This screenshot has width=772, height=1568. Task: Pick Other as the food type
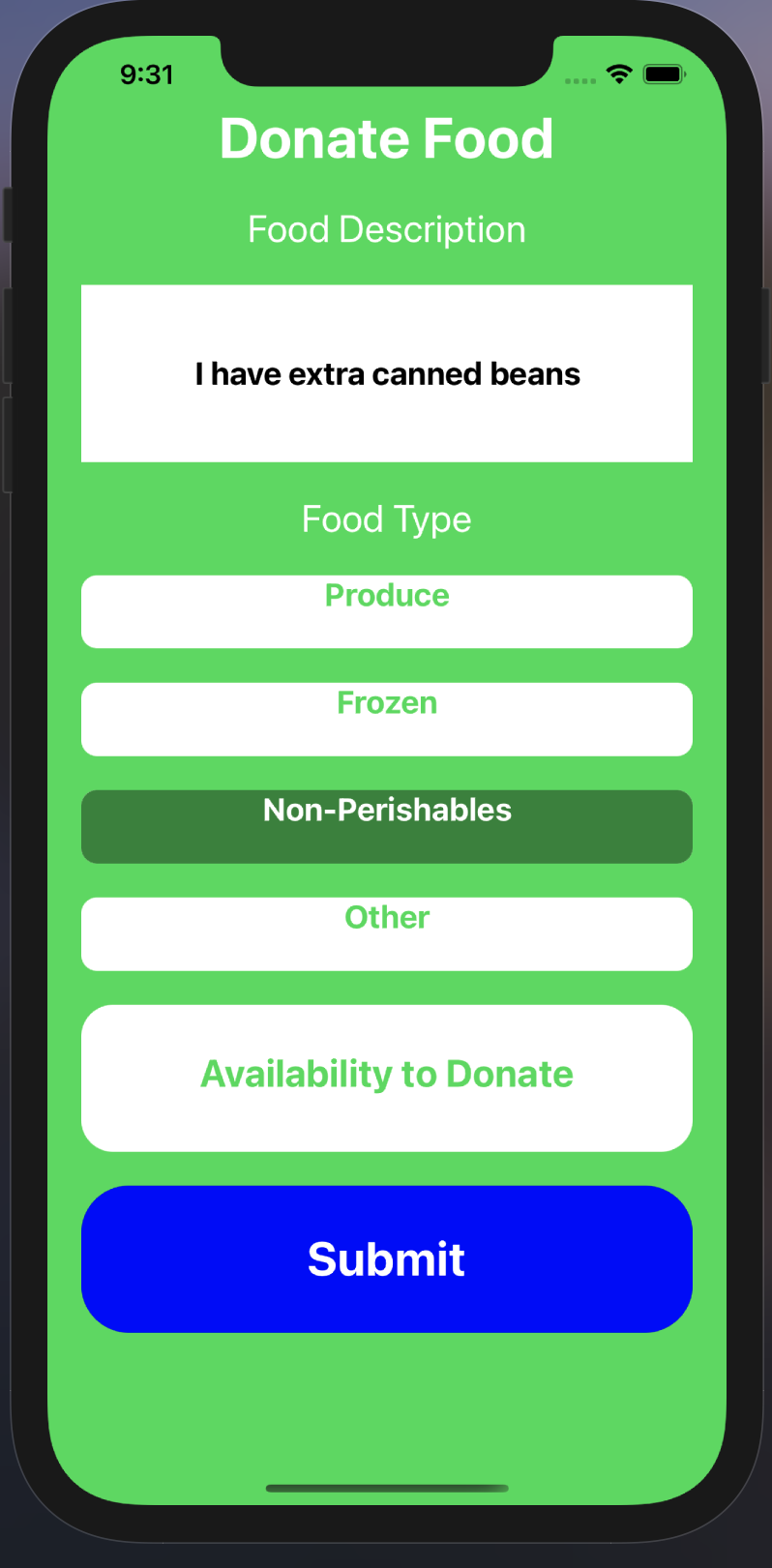387,933
